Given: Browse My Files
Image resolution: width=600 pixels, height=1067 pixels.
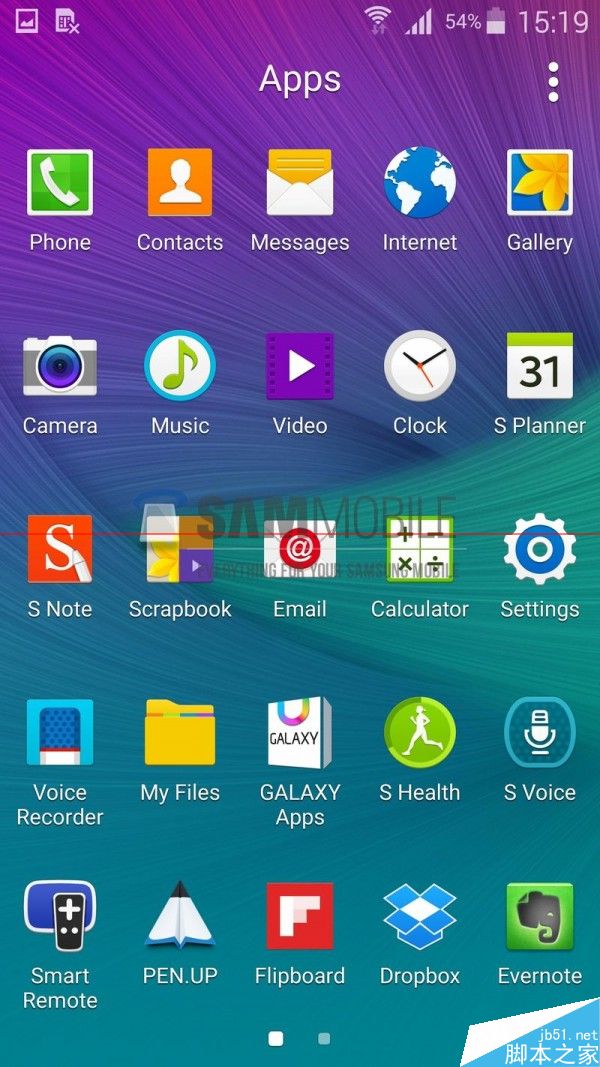Looking at the screenshot, I should (180, 733).
